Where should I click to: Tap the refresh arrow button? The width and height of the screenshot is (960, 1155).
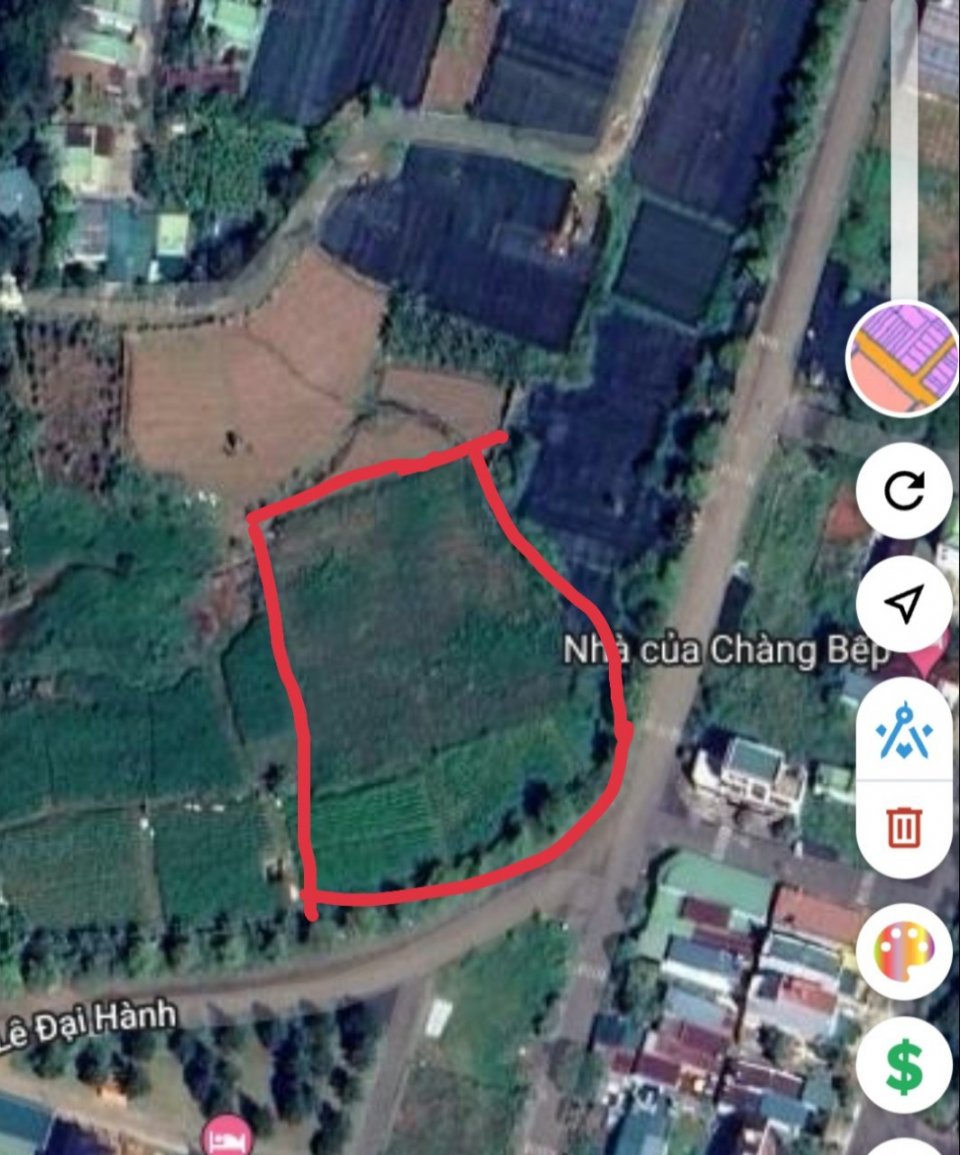pyautogui.click(x=904, y=491)
